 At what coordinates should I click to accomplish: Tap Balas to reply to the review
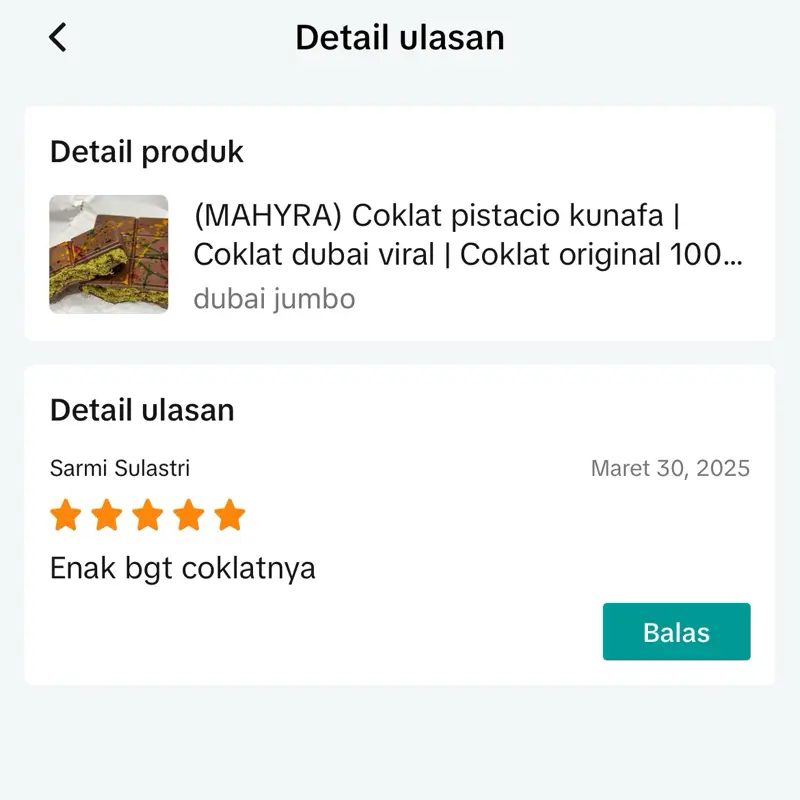[676, 632]
